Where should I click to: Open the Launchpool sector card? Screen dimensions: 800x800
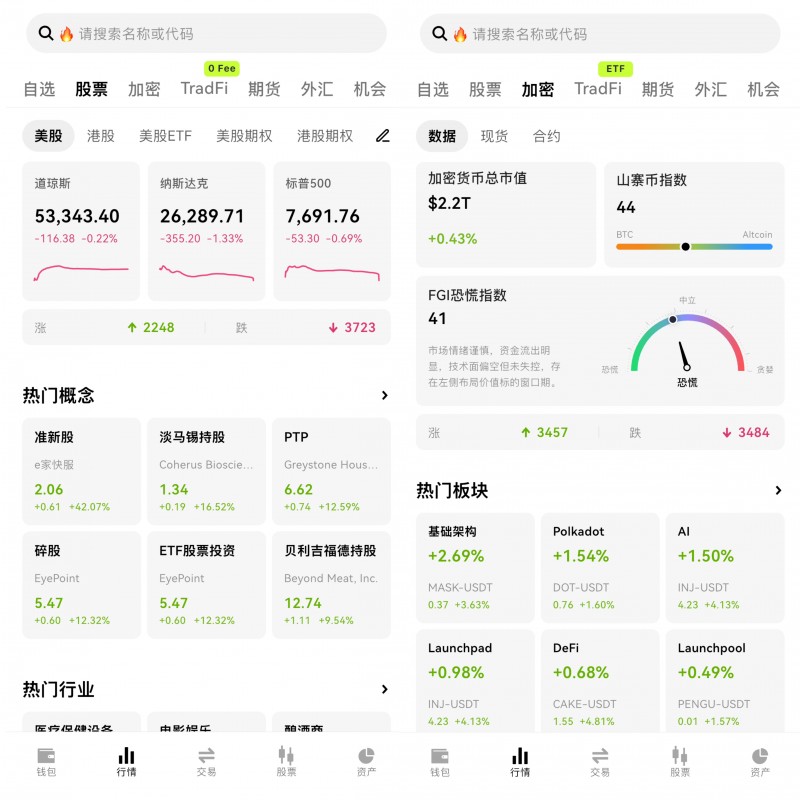click(x=725, y=682)
